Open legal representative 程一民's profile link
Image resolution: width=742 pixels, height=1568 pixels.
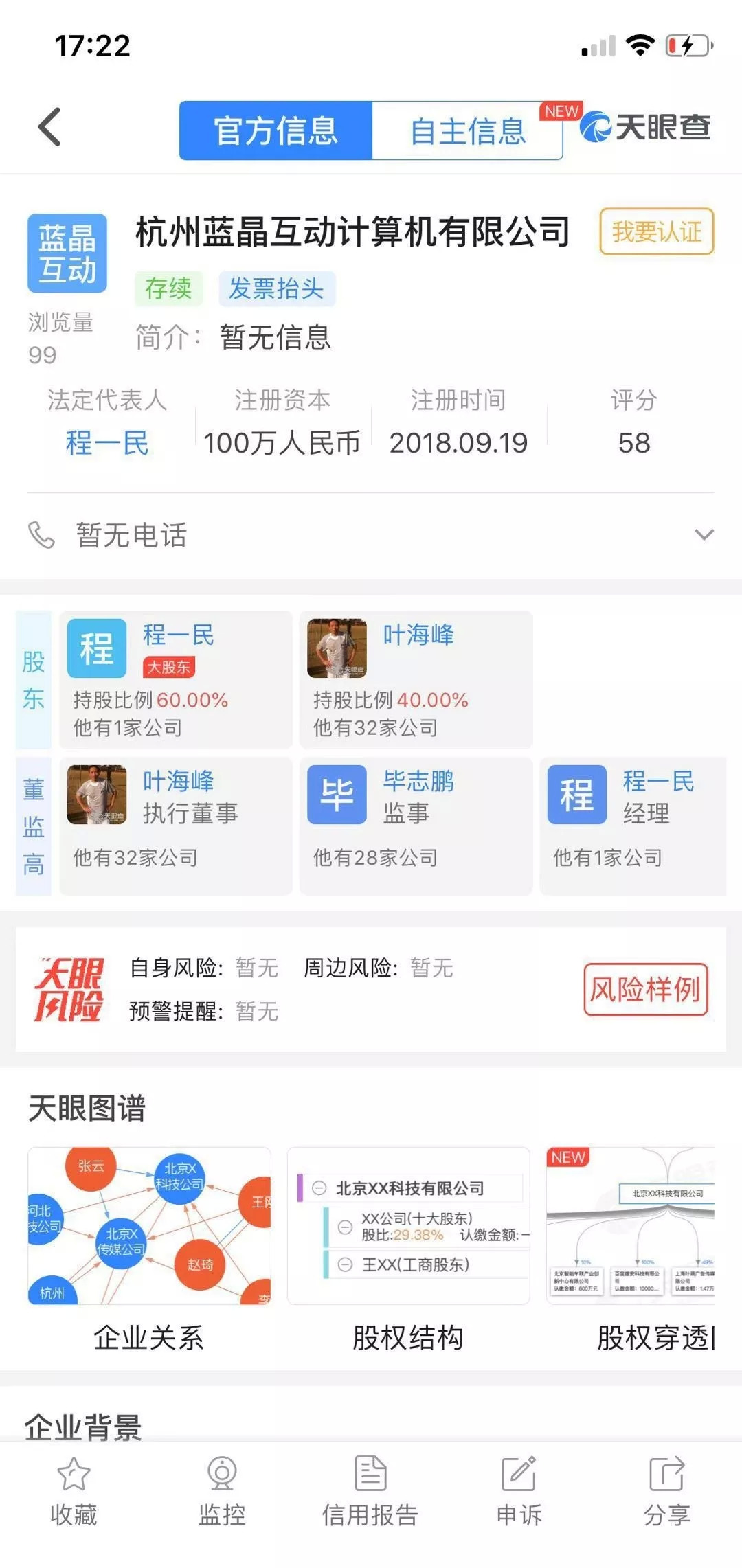pos(107,443)
